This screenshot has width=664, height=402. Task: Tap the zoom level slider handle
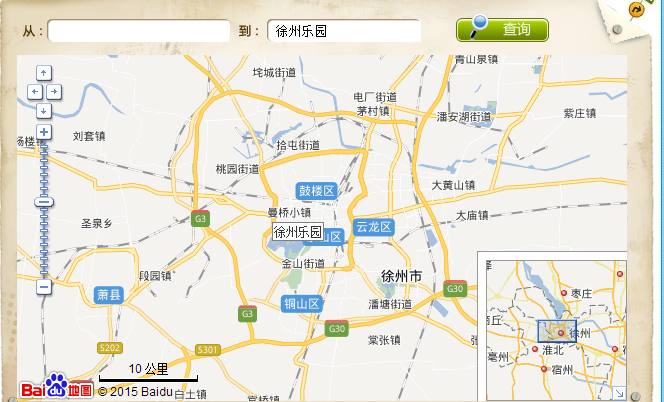(x=44, y=202)
